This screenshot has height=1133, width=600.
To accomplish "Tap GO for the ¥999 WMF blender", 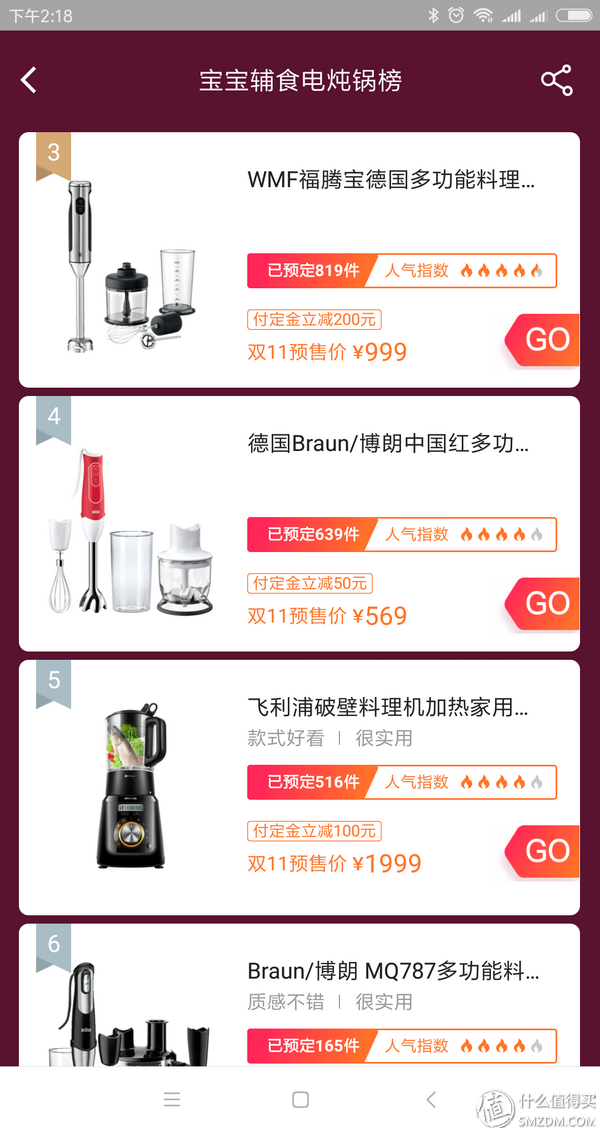I will click(545, 340).
